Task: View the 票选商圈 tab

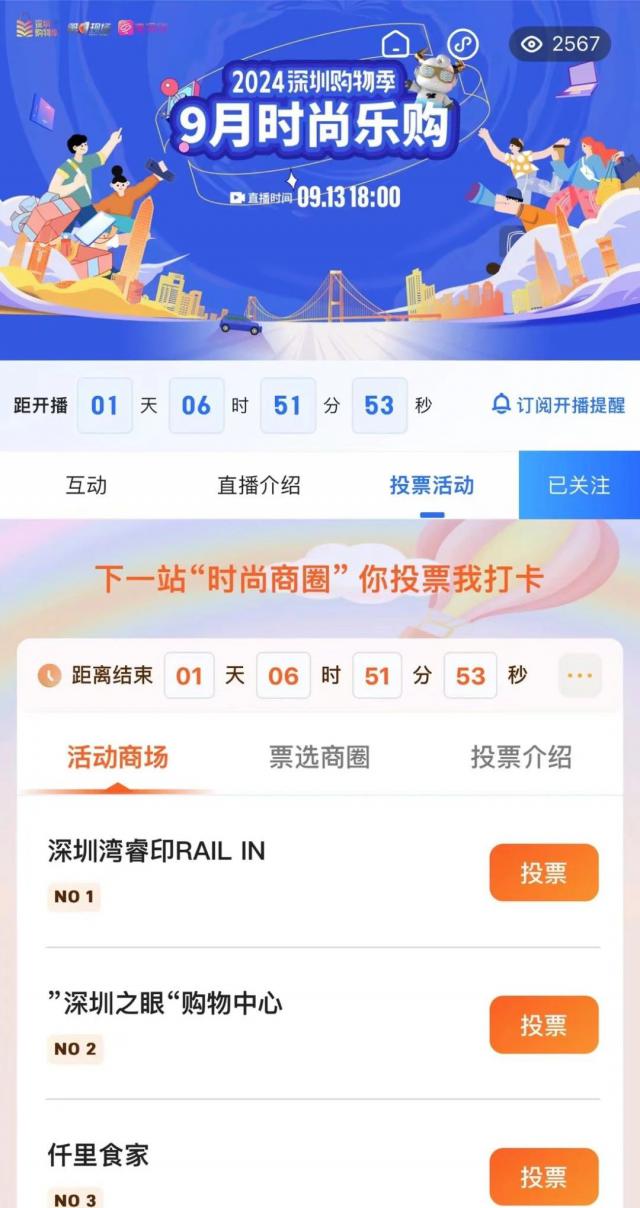Action: [319, 757]
